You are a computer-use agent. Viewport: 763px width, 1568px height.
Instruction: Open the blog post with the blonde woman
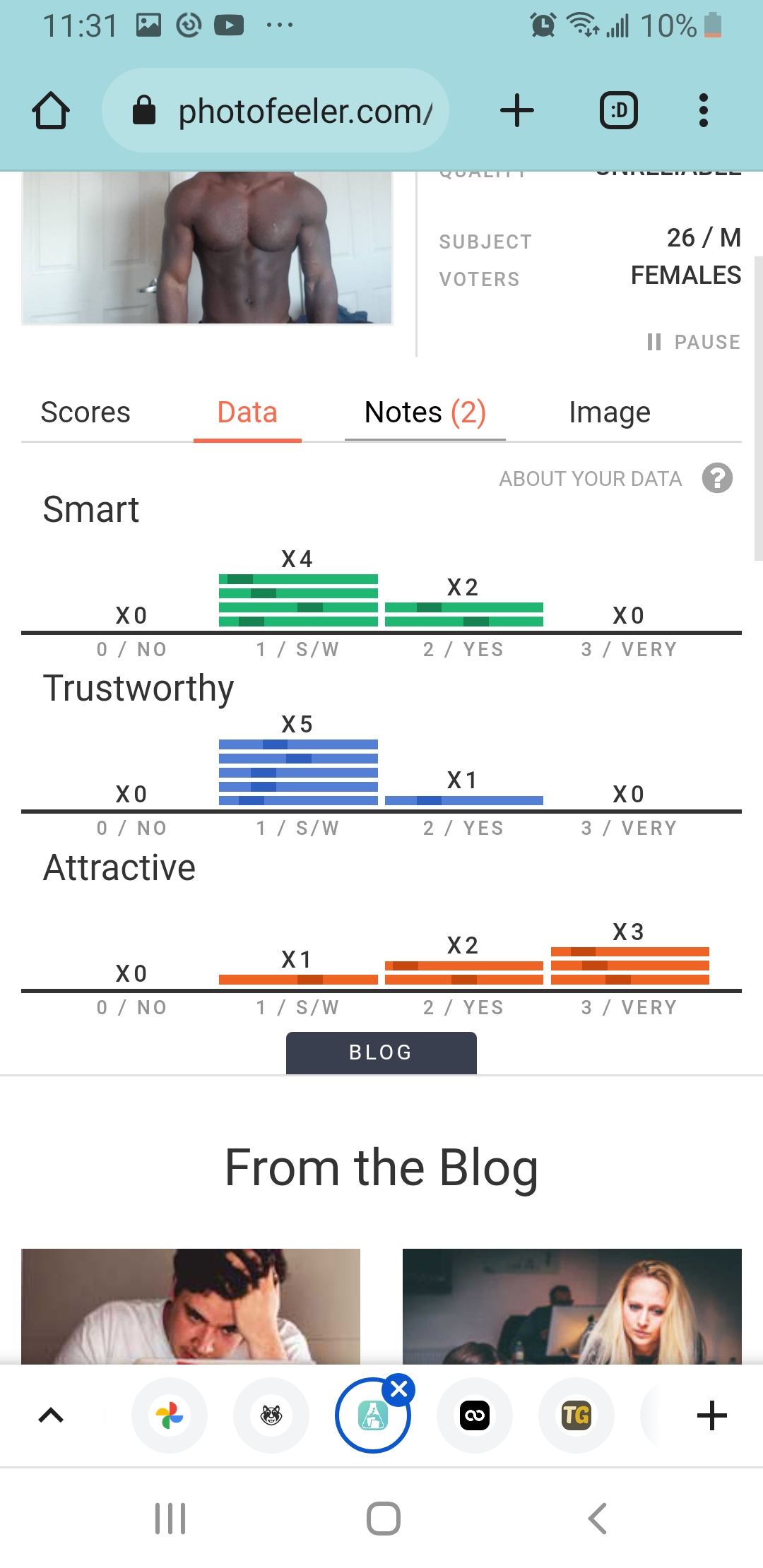point(572,1305)
